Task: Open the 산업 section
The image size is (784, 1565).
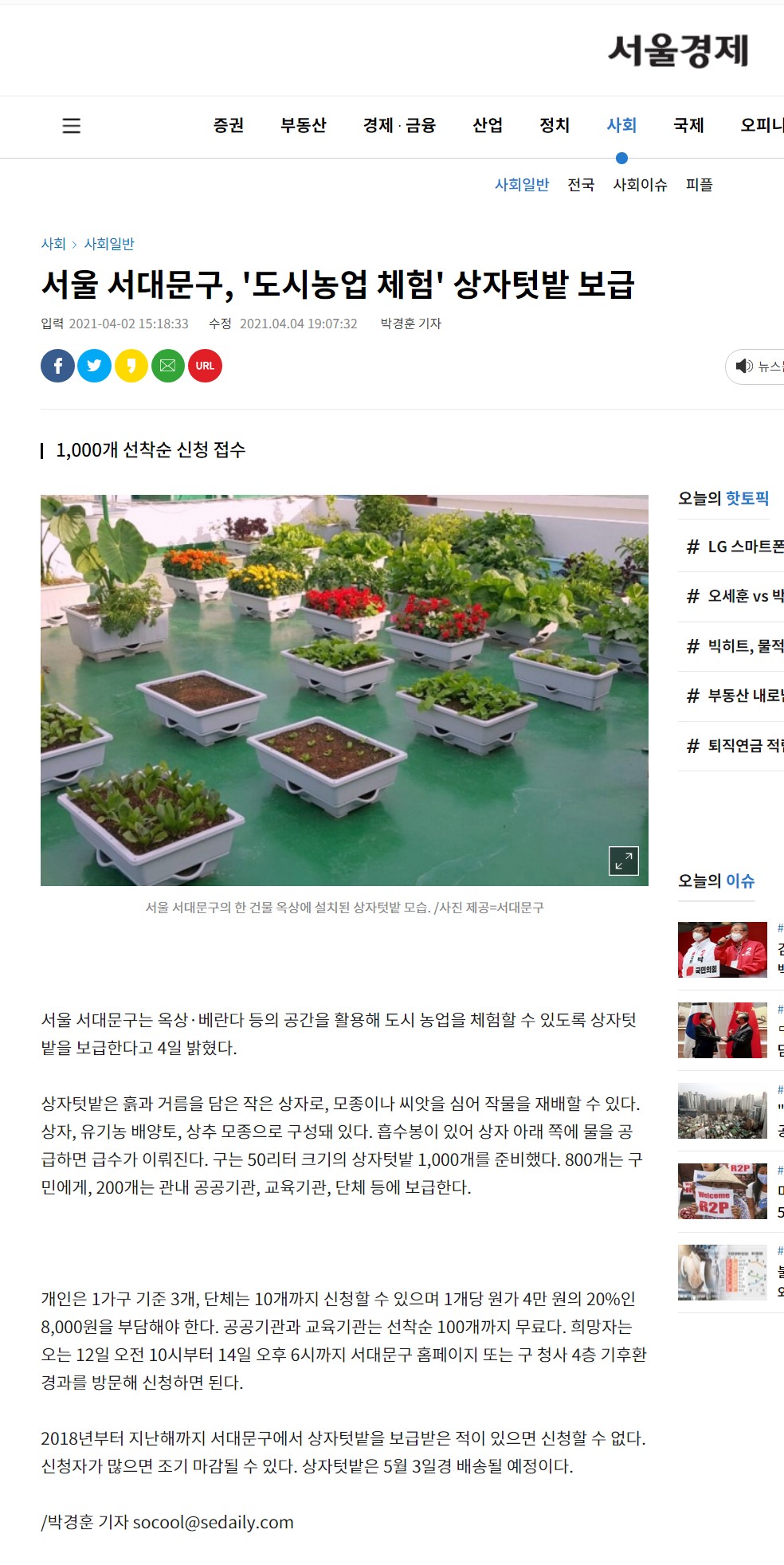Action: pos(488,126)
